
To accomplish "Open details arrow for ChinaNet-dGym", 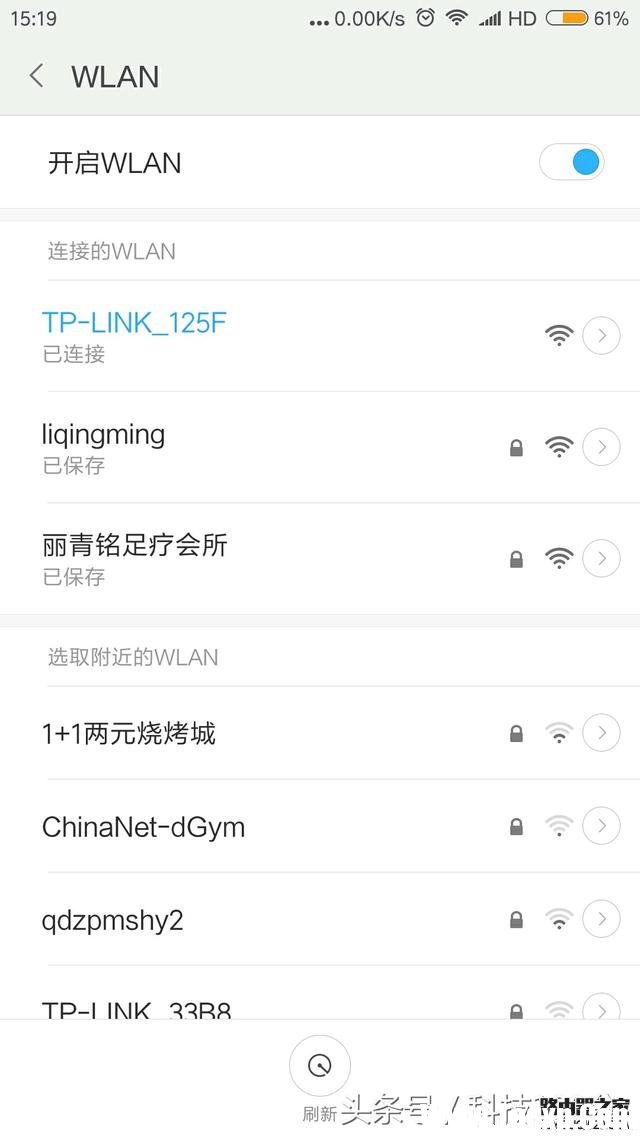I will [601, 827].
